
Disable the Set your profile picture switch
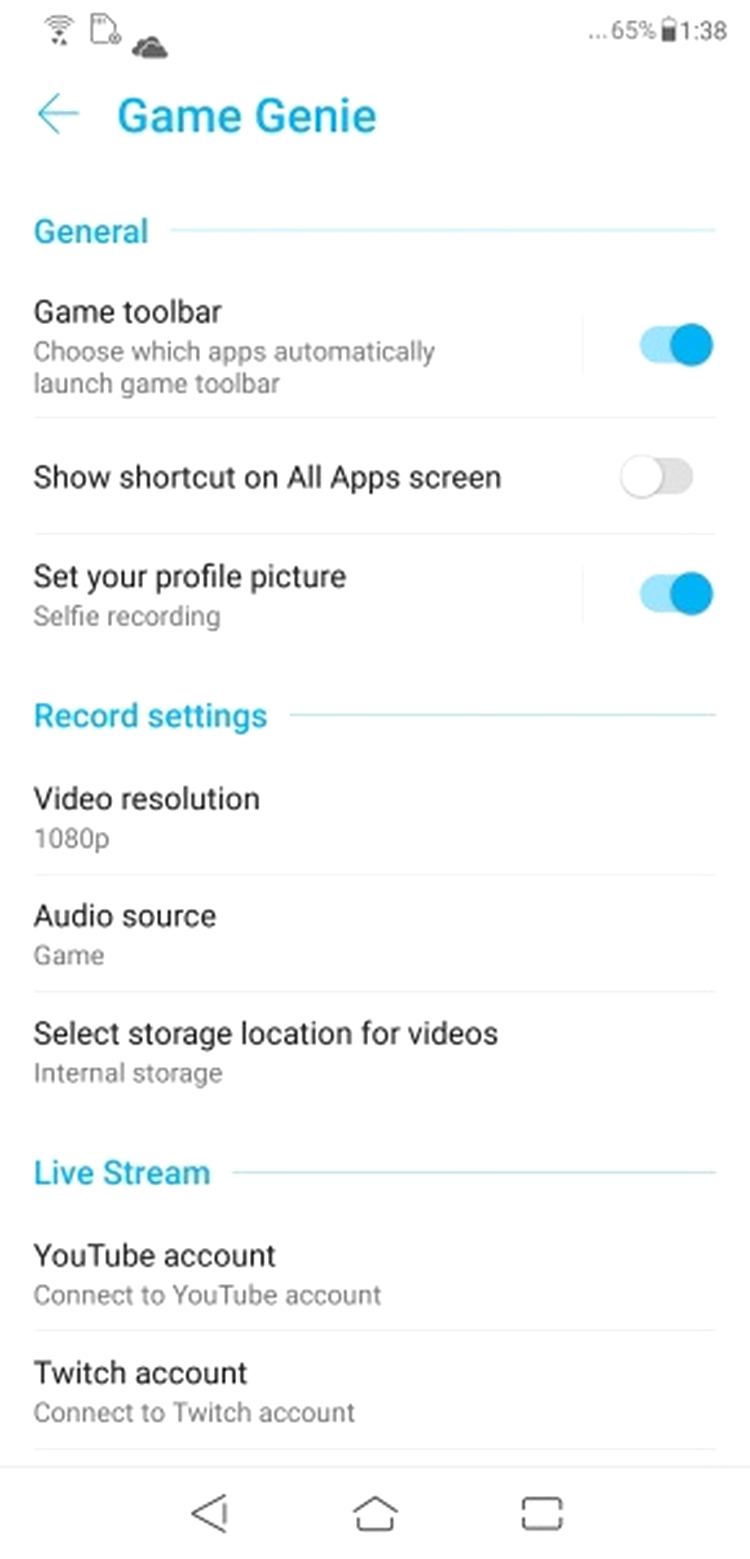(x=676, y=594)
